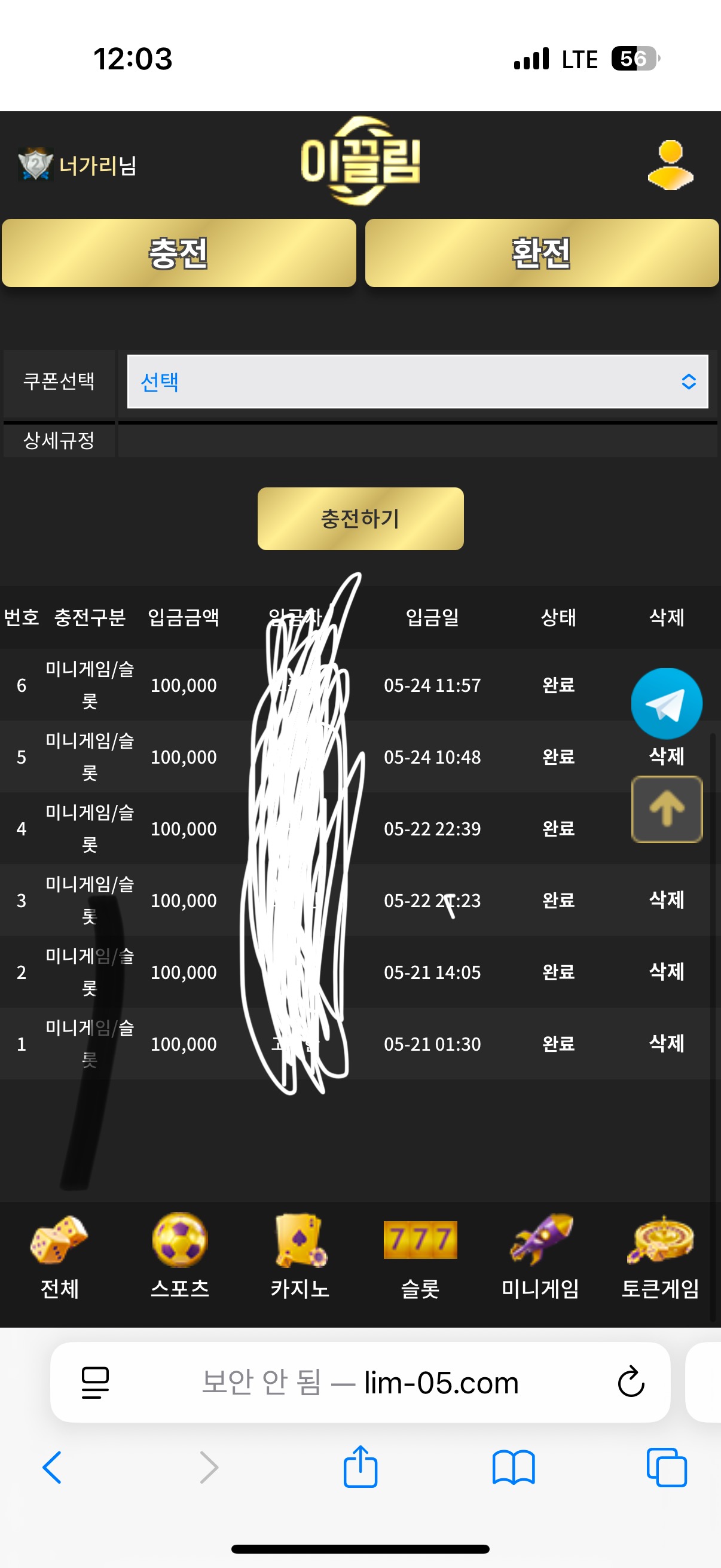Open Safari bookmarks
This screenshot has width=721, height=1568.
pos(514,1468)
